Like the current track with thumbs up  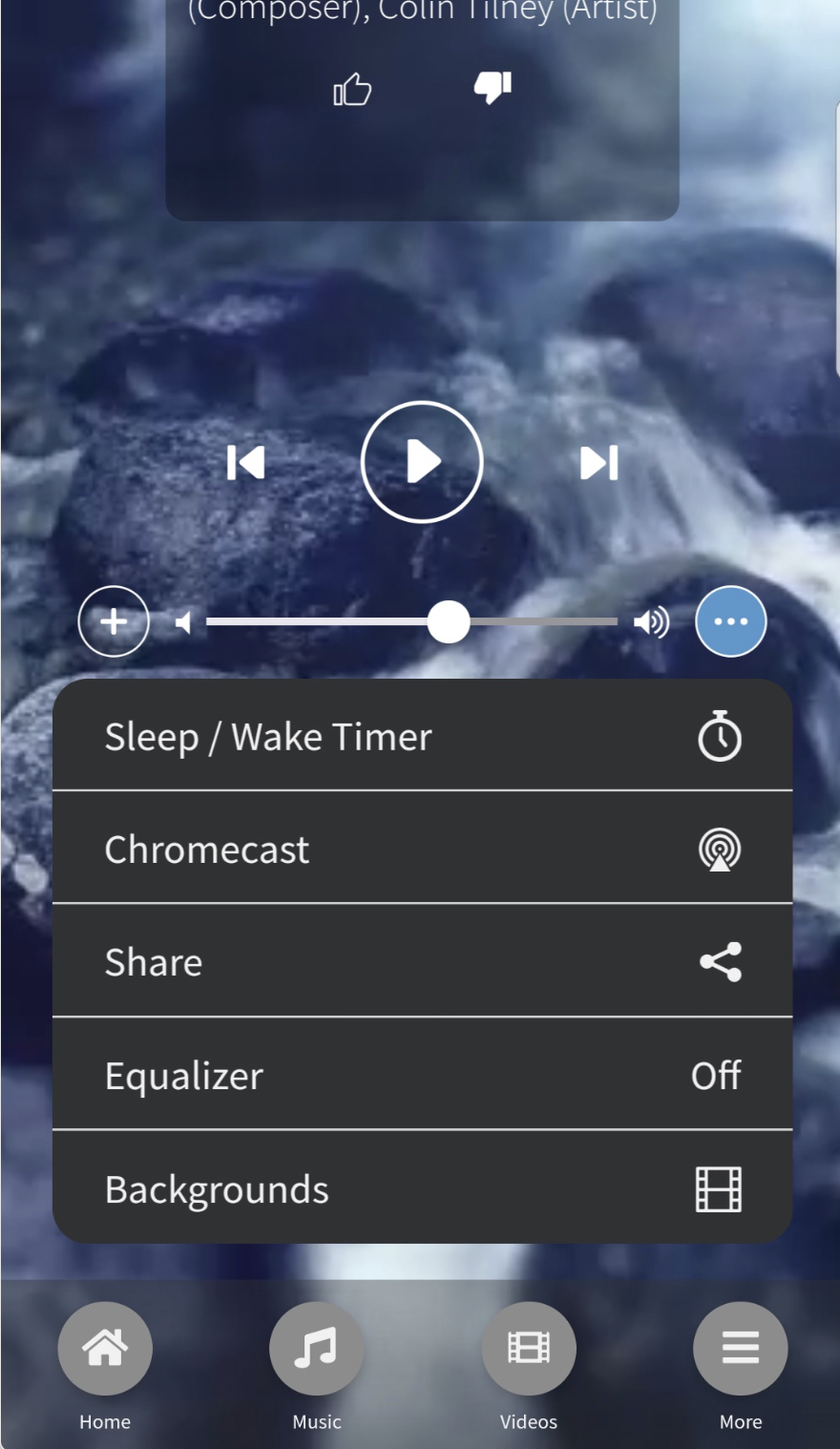point(352,90)
